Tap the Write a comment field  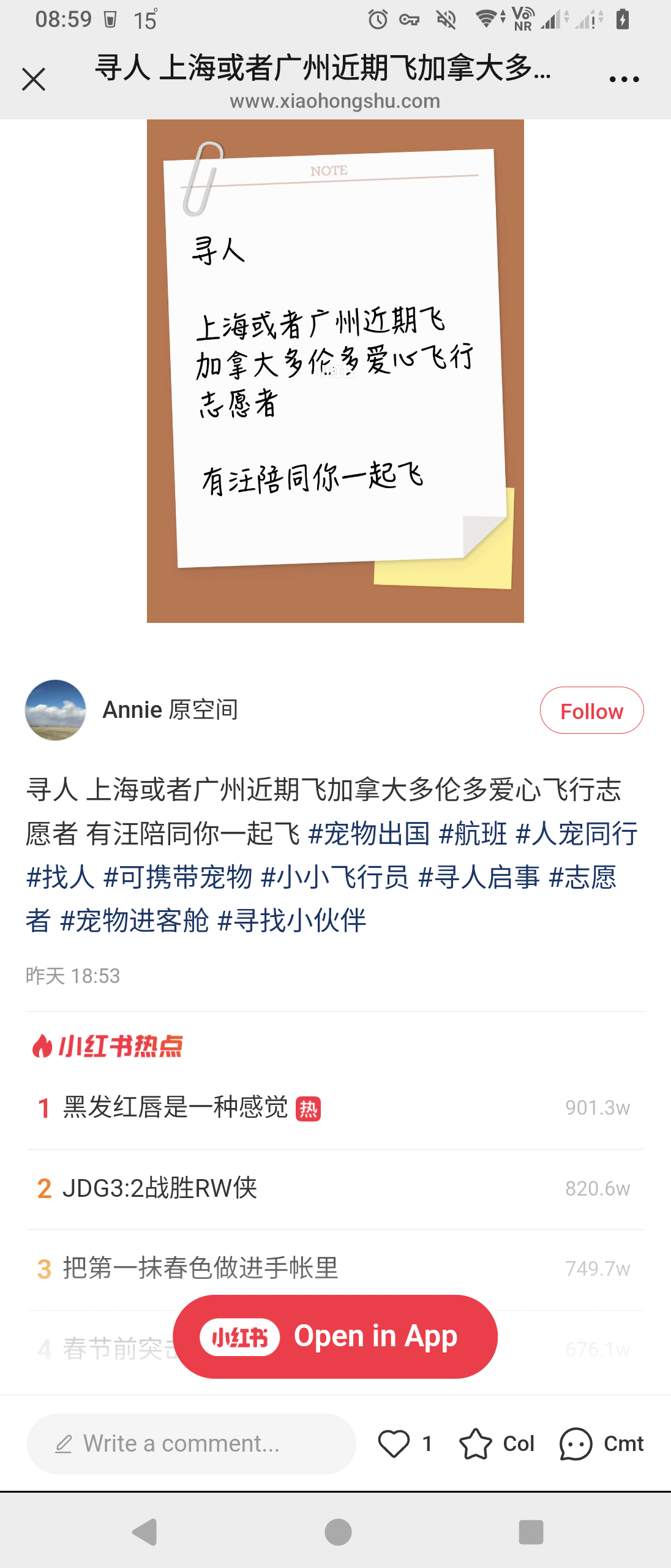pos(191,1444)
